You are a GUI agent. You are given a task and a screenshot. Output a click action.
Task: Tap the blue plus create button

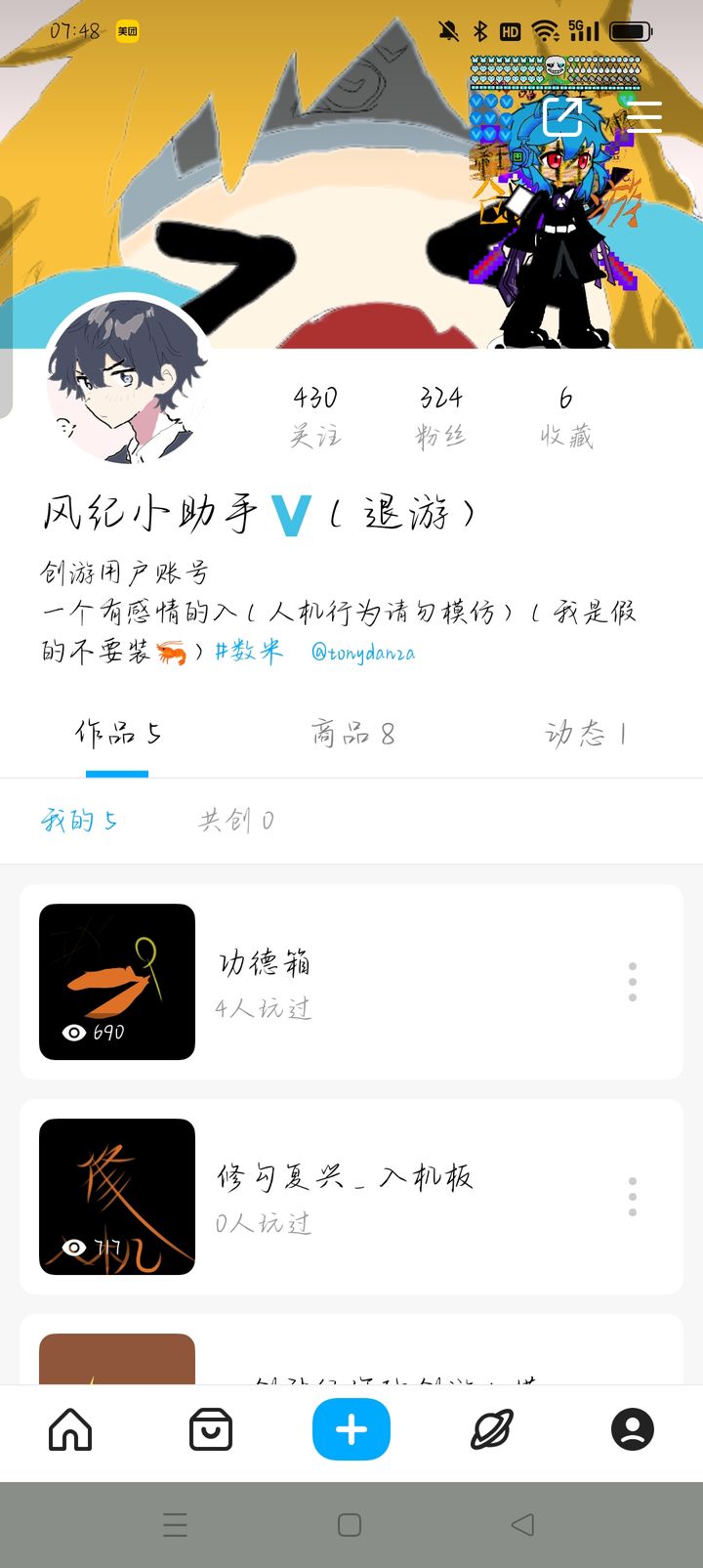pos(351,1428)
